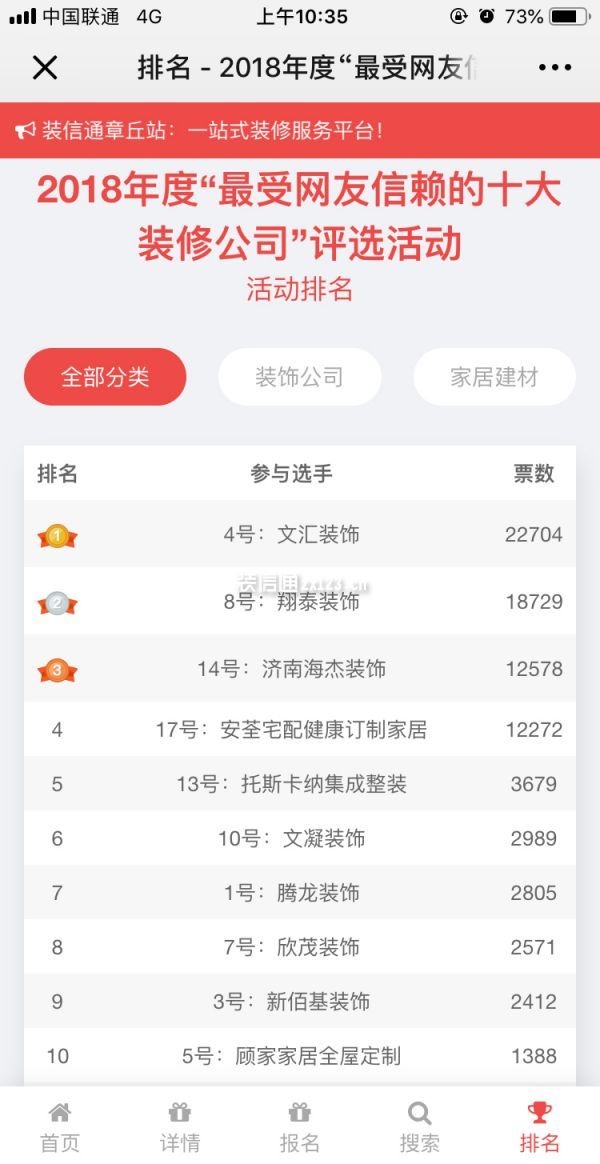600x1164 pixels.
Task: View 安荃宅配健康订制家居 entry
Action: coord(300,730)
